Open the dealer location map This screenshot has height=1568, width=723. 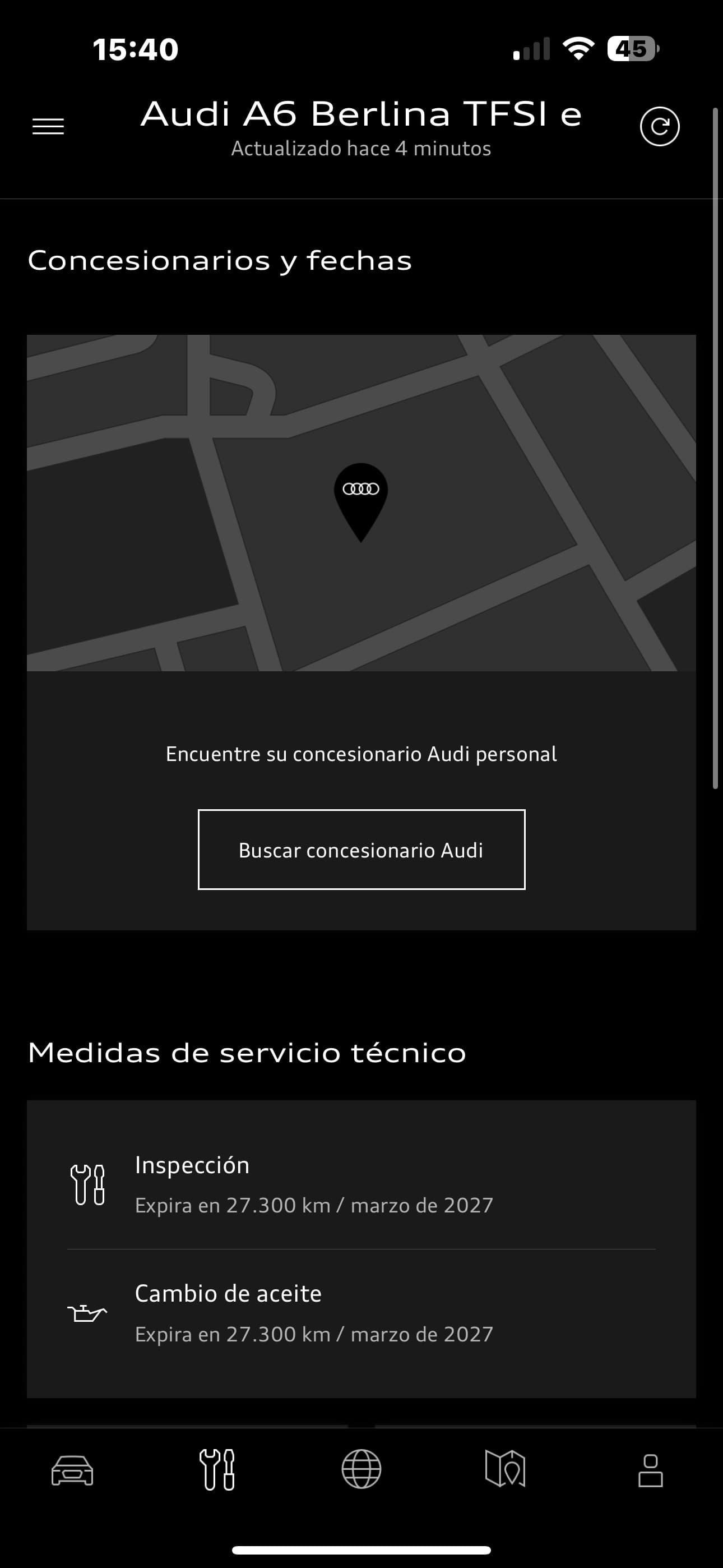click(x=361, y=503)
